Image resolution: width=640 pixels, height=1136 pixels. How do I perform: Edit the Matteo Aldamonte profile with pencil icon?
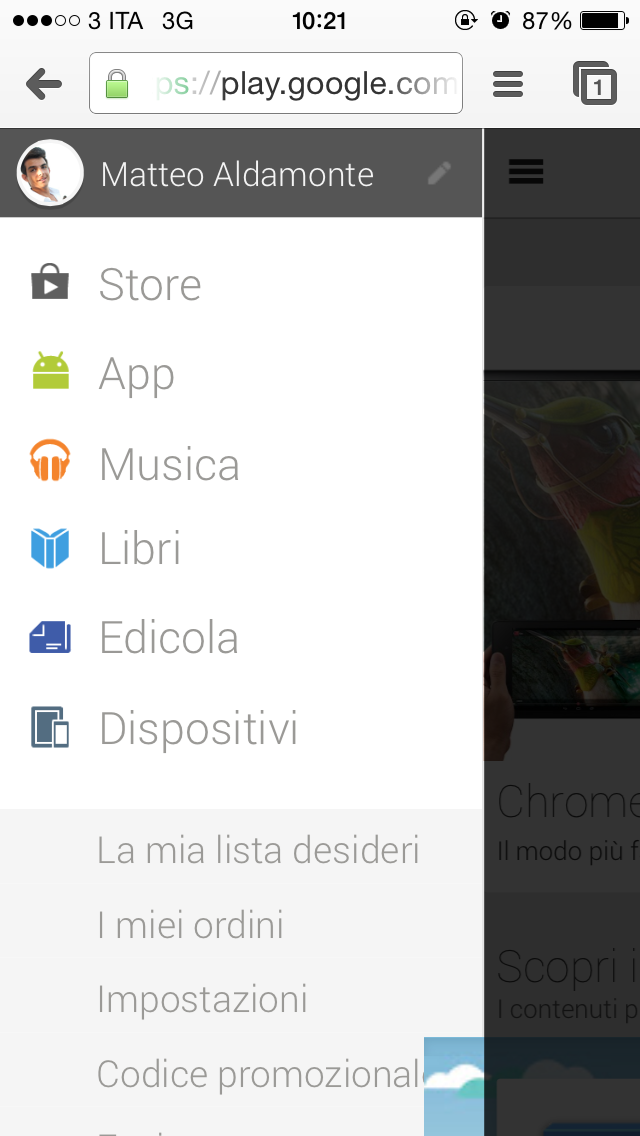[x=439, y=174]
